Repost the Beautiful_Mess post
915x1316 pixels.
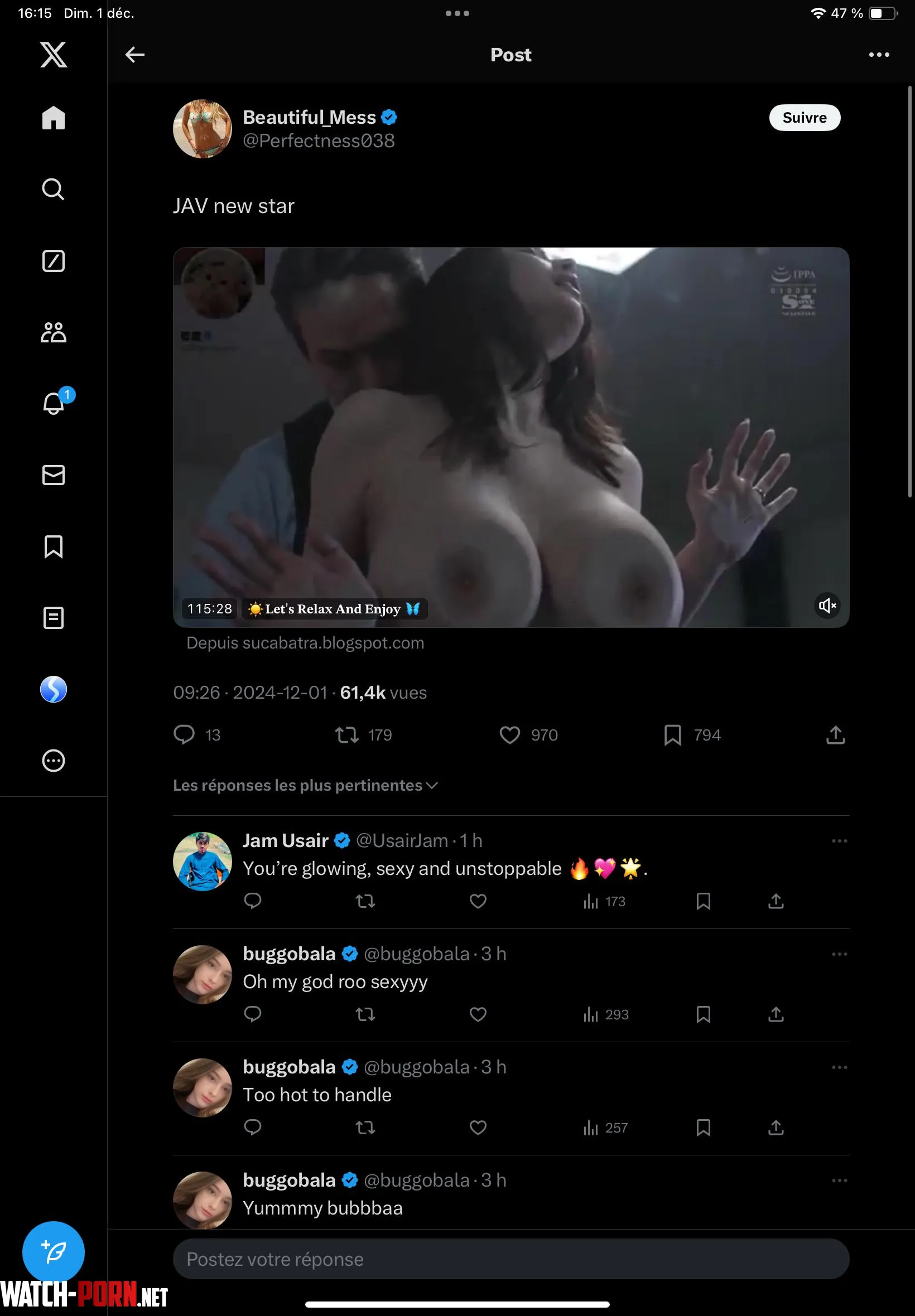tap(347, 735)
